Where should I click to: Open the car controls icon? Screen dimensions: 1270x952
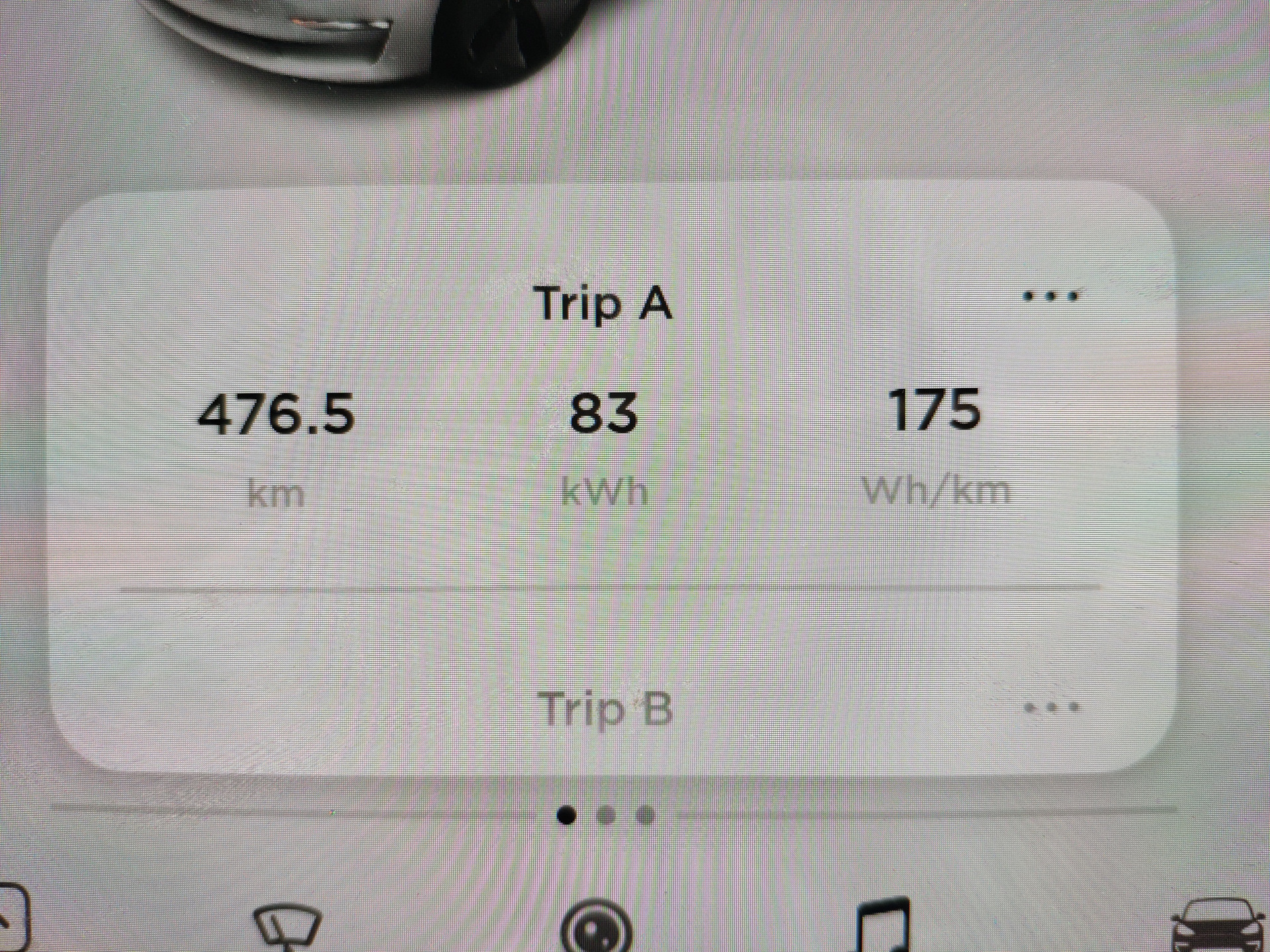(1216, 926)
